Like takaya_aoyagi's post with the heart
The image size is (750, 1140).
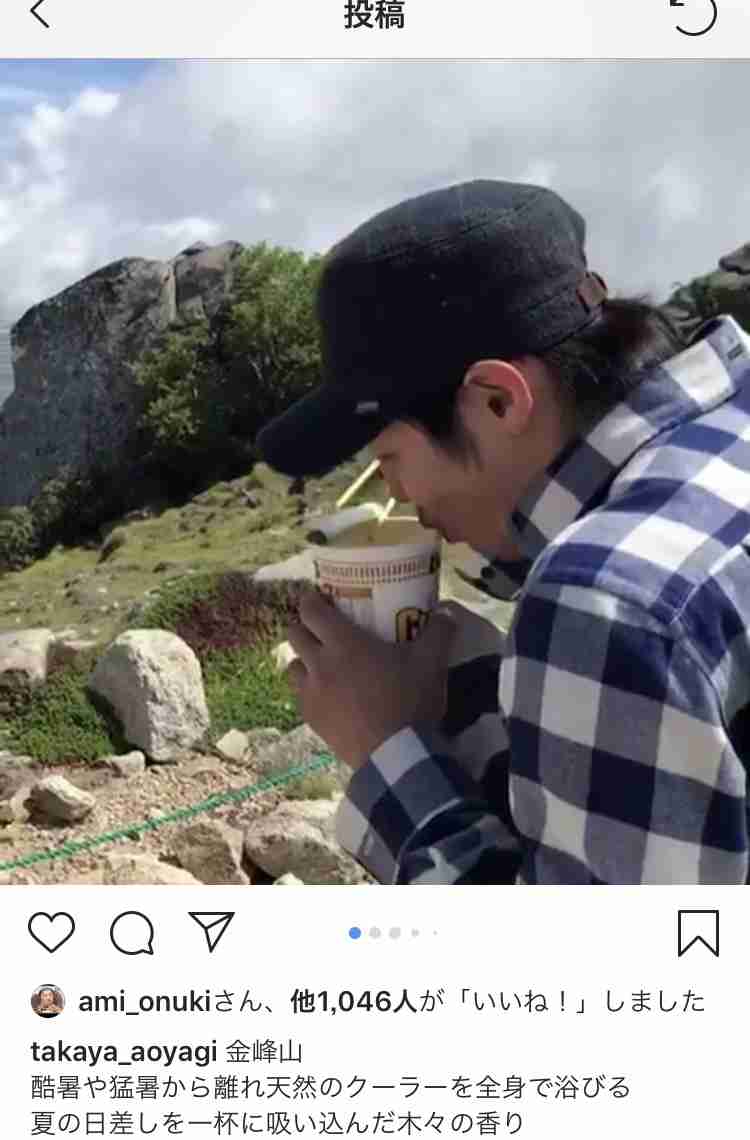click(51, 933)
